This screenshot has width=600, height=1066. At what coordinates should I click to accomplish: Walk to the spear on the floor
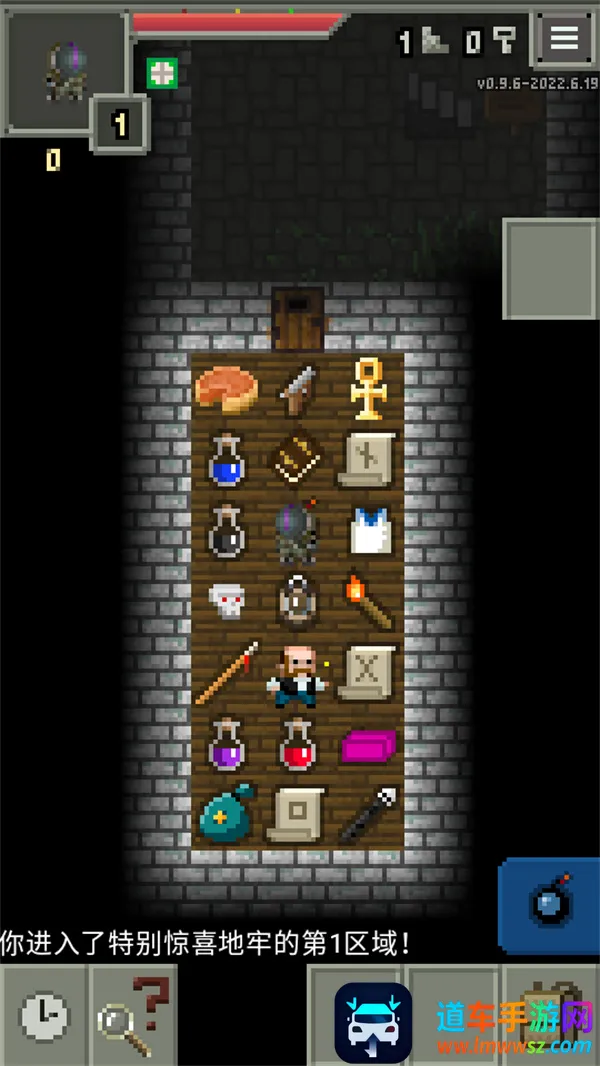tap(226, 673)
